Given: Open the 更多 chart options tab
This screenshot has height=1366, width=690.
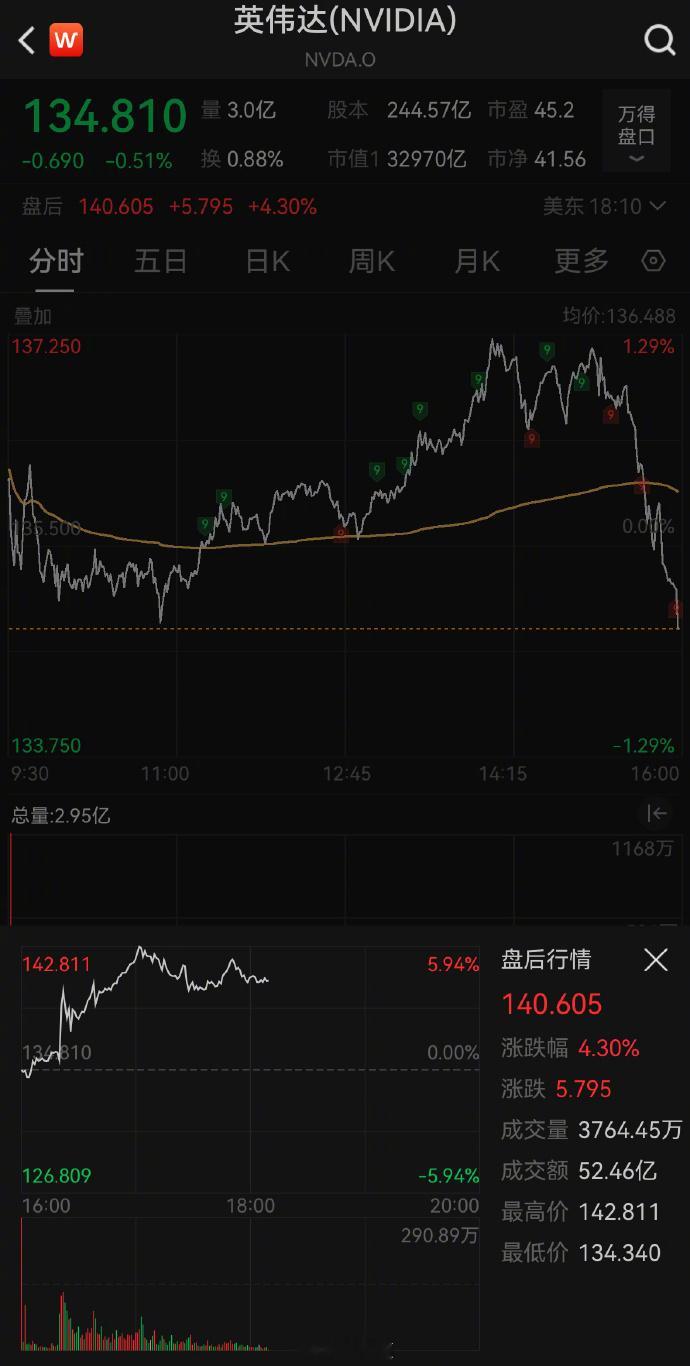Looking at the screenshot, I should click(581, 262).
